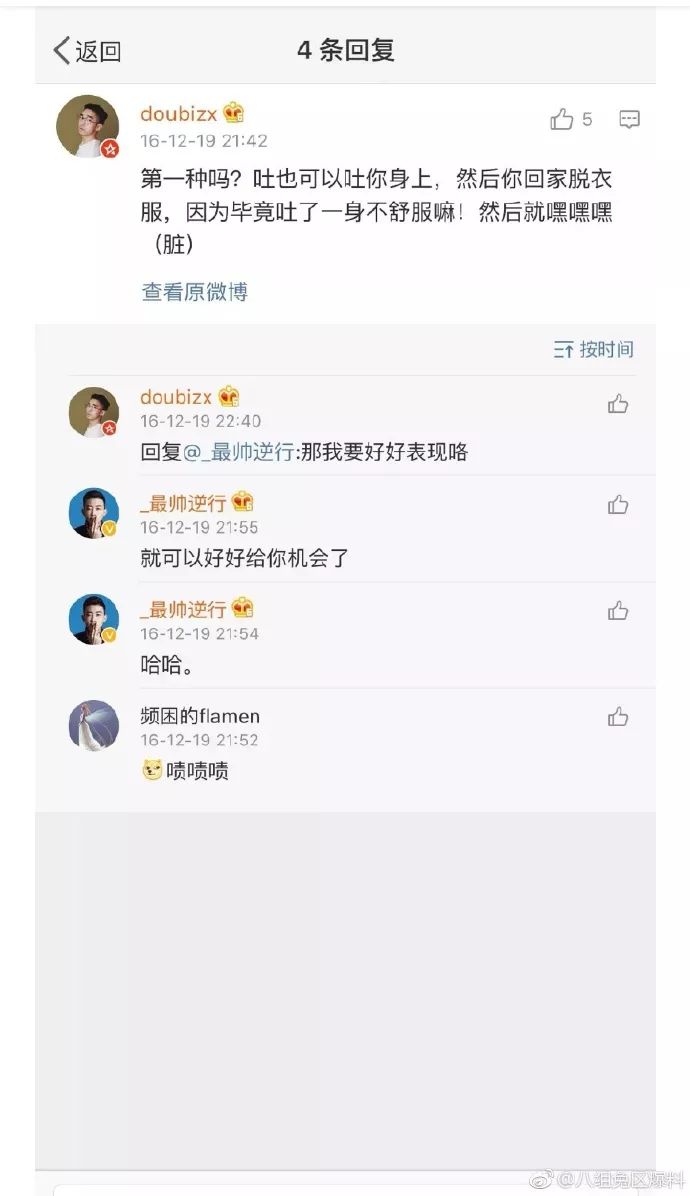Like 频困的flamen's 啧啧啧 reply
Screen dimensions: 690x1196
(618, 717)
